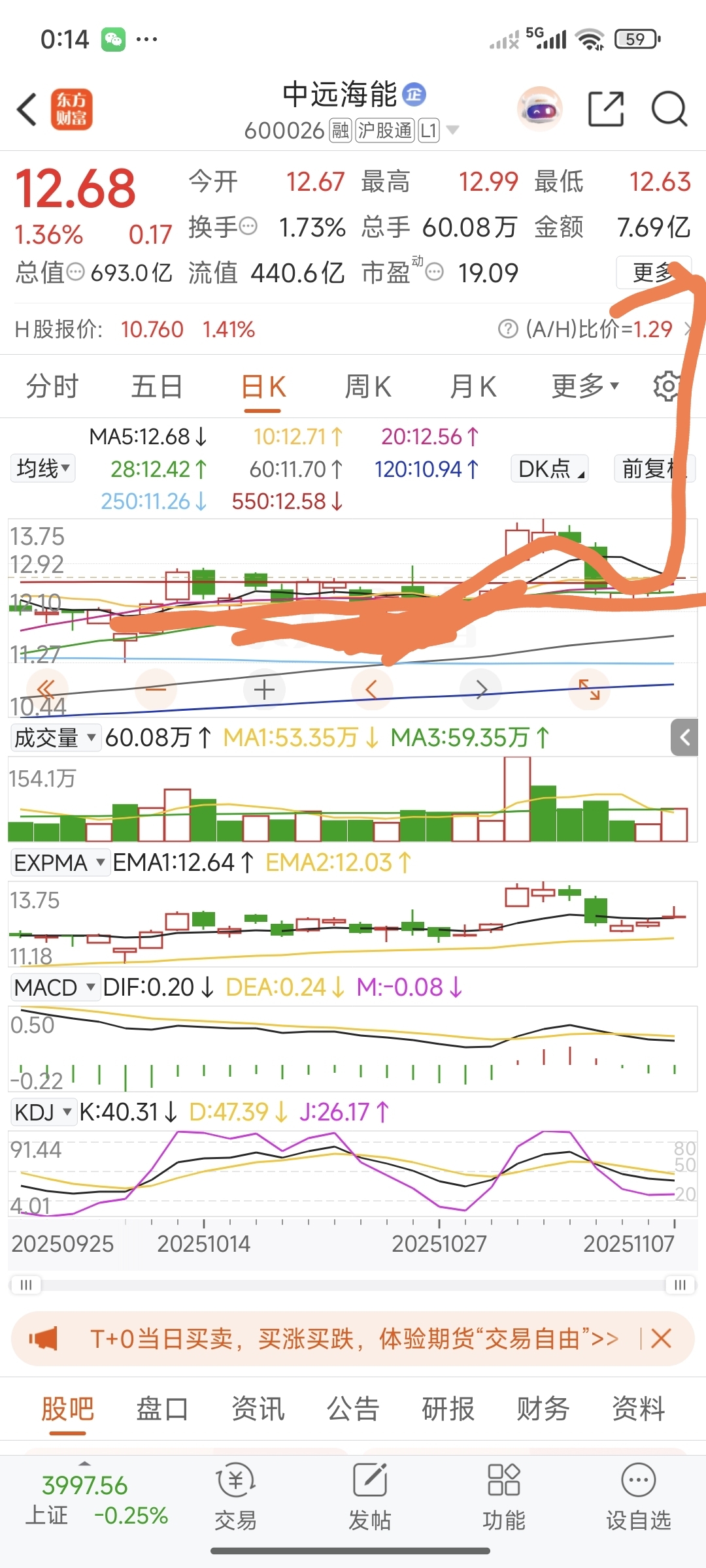
Task: Open the 公告 tab
Action: (x=353, y=1409)
